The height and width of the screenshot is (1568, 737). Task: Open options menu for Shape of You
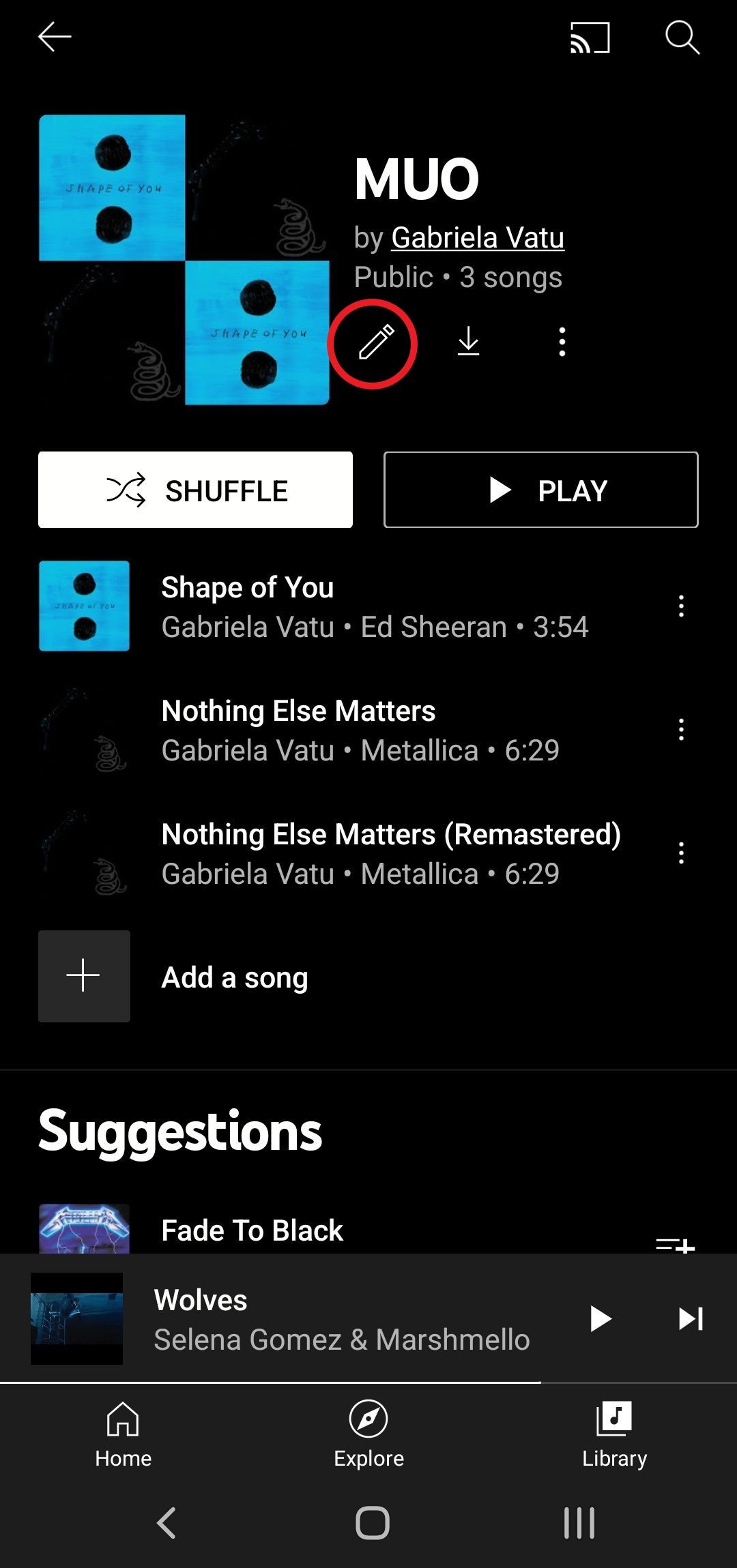click(680, 606)
